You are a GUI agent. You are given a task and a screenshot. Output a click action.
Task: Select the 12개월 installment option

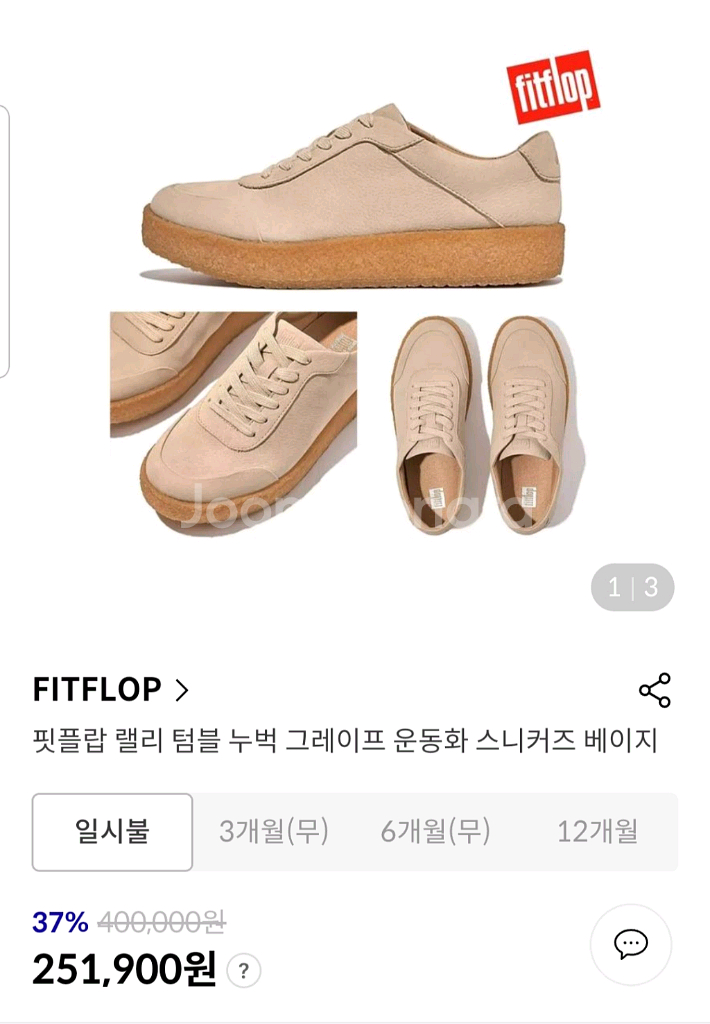[x=597, y=832]
